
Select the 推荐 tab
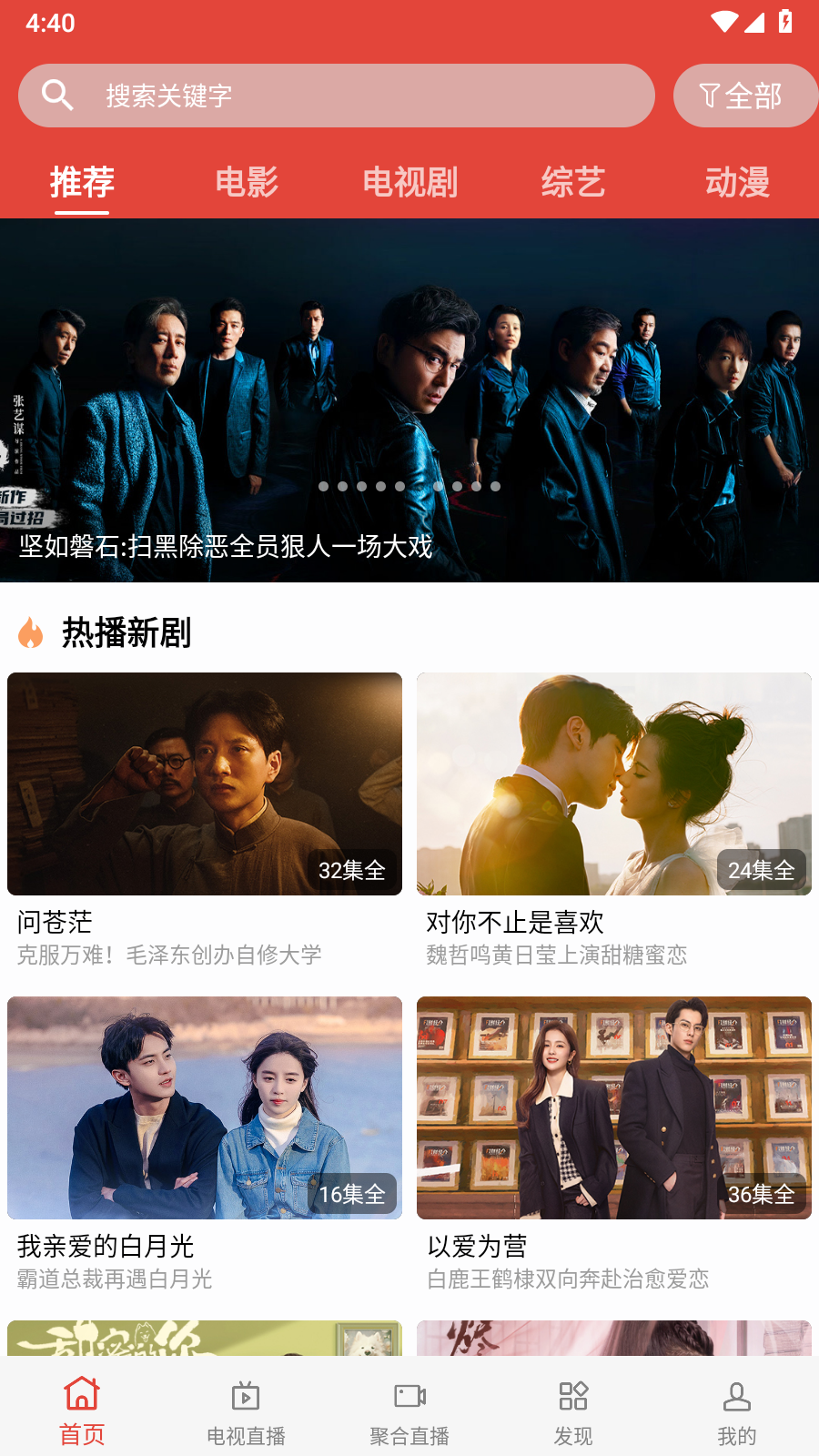coord(82,182)
